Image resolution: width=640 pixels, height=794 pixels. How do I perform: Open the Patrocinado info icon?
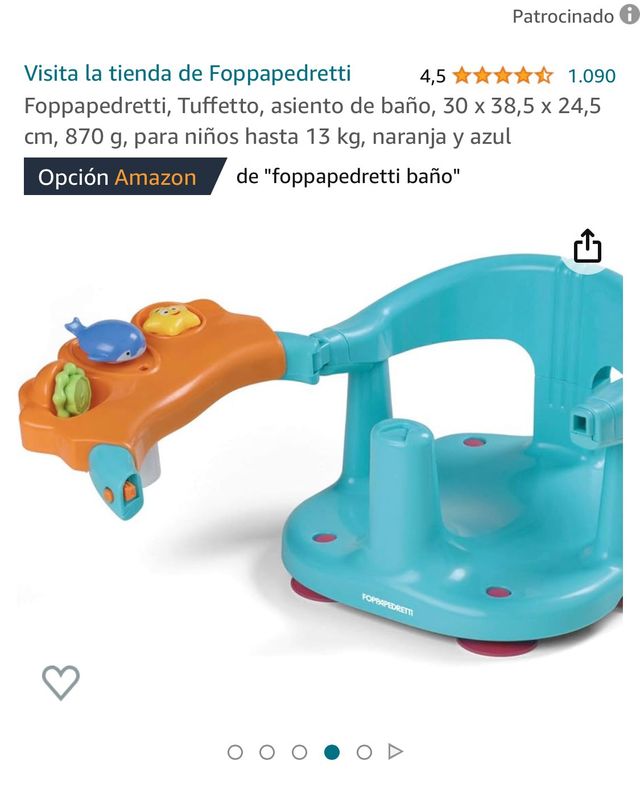coord(629,15)
